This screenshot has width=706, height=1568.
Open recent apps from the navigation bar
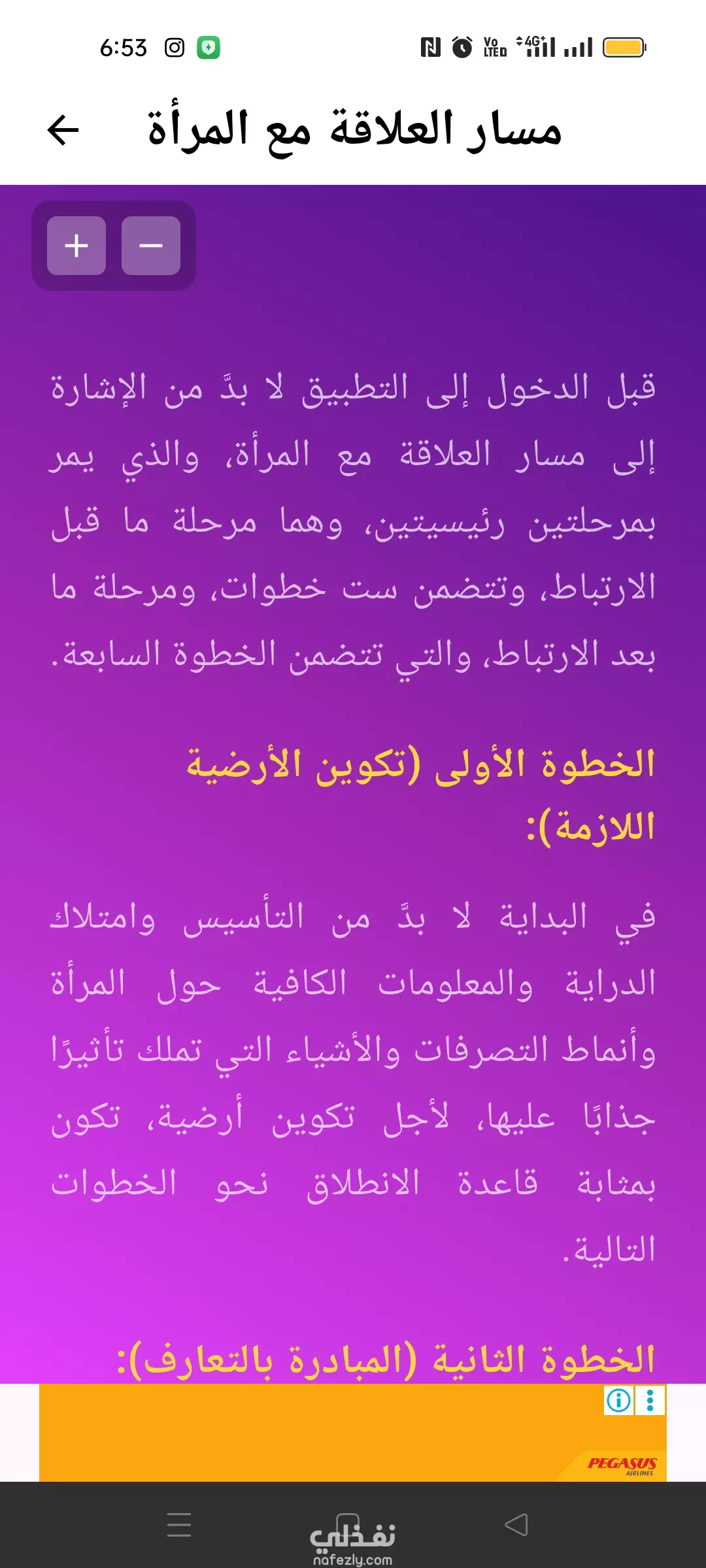179,1525
